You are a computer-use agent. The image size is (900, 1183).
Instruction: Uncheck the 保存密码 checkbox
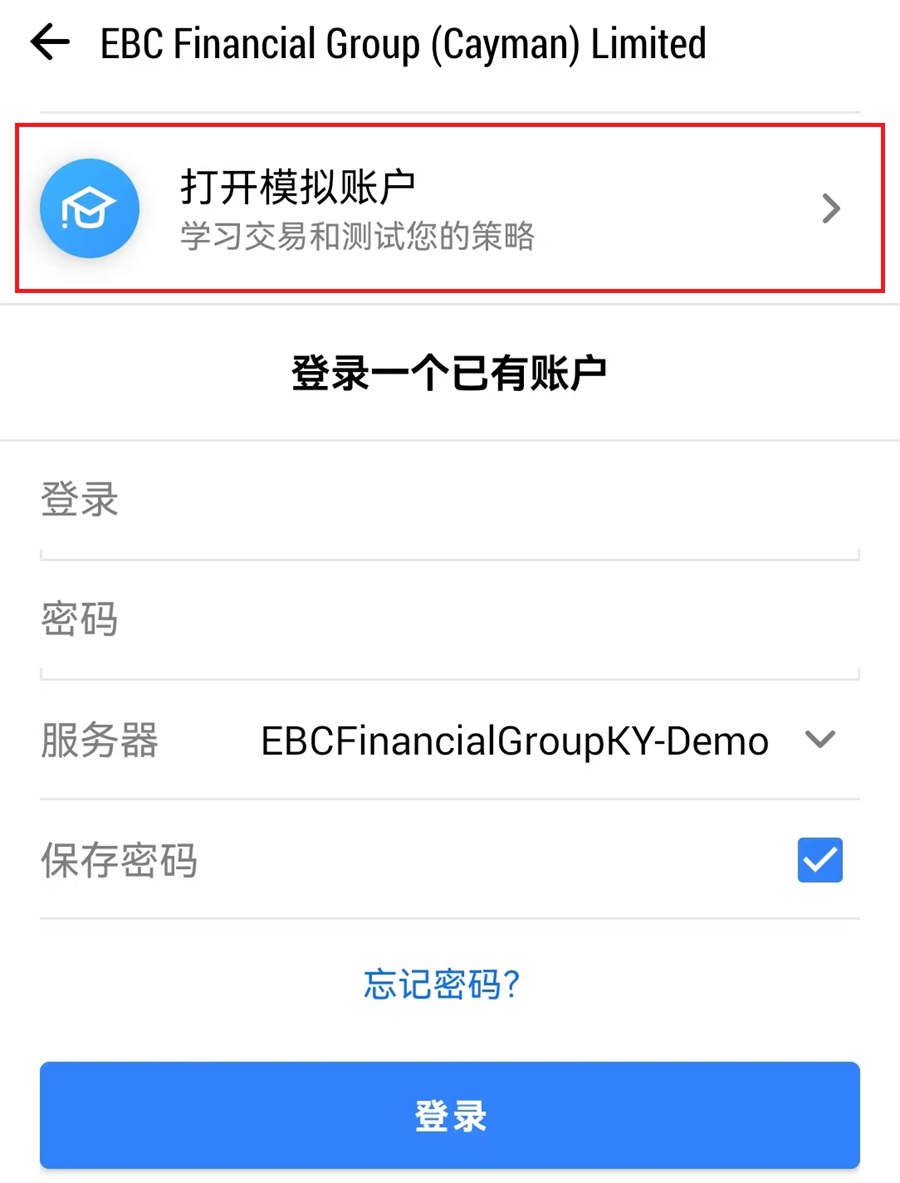tap(820, 861)
